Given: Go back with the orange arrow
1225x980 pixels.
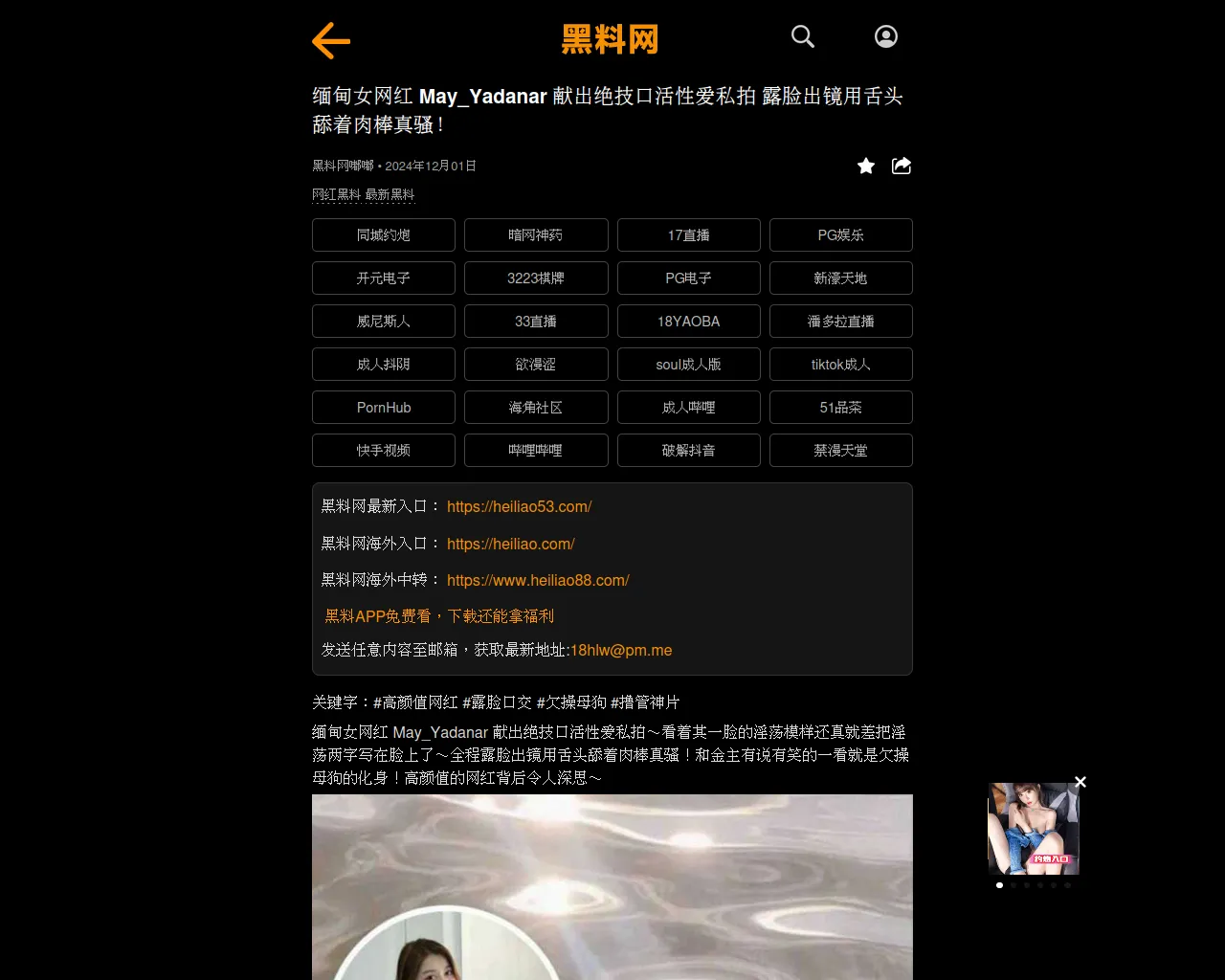Looking at the screenshot, I should pos(331,41).
